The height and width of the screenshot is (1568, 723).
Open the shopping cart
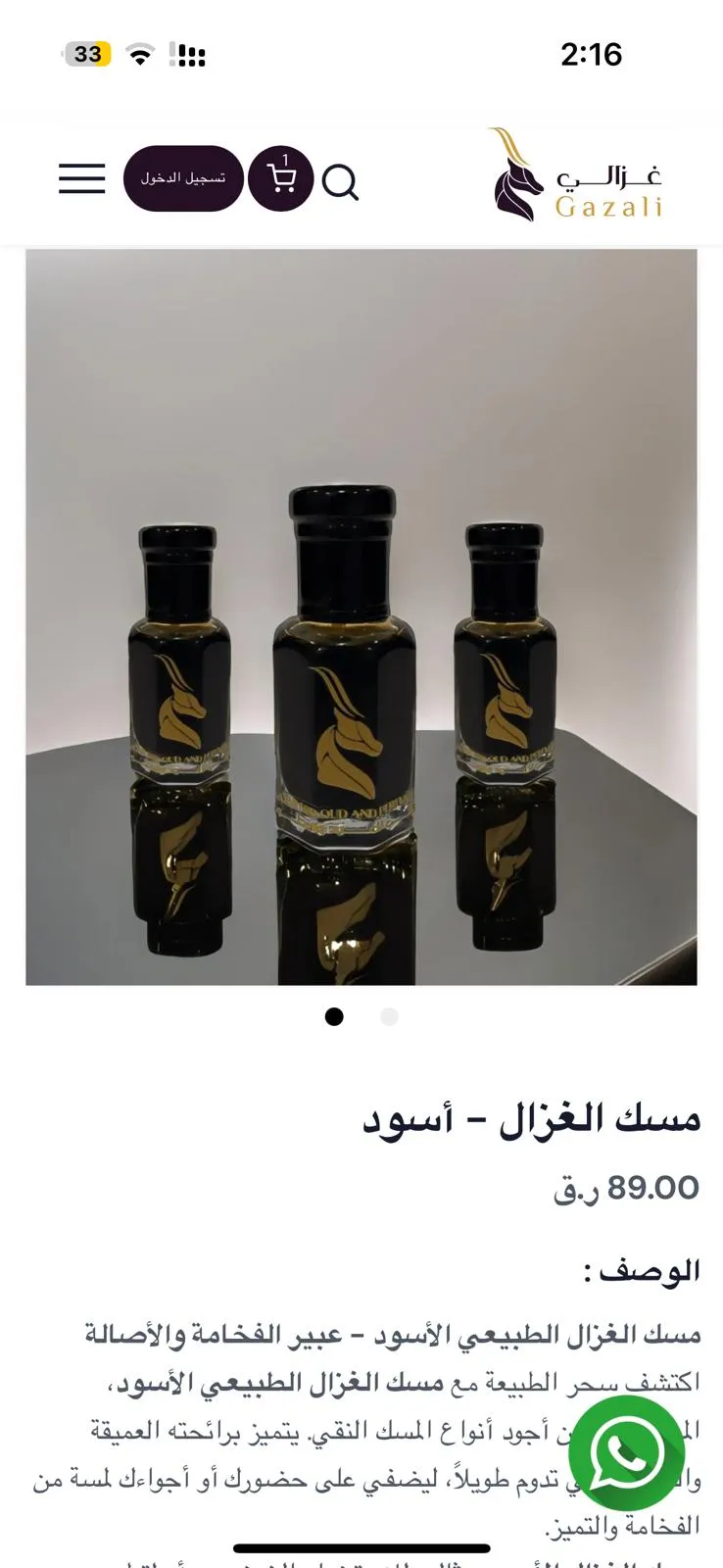pyautogui.click(x=281, y=178)
